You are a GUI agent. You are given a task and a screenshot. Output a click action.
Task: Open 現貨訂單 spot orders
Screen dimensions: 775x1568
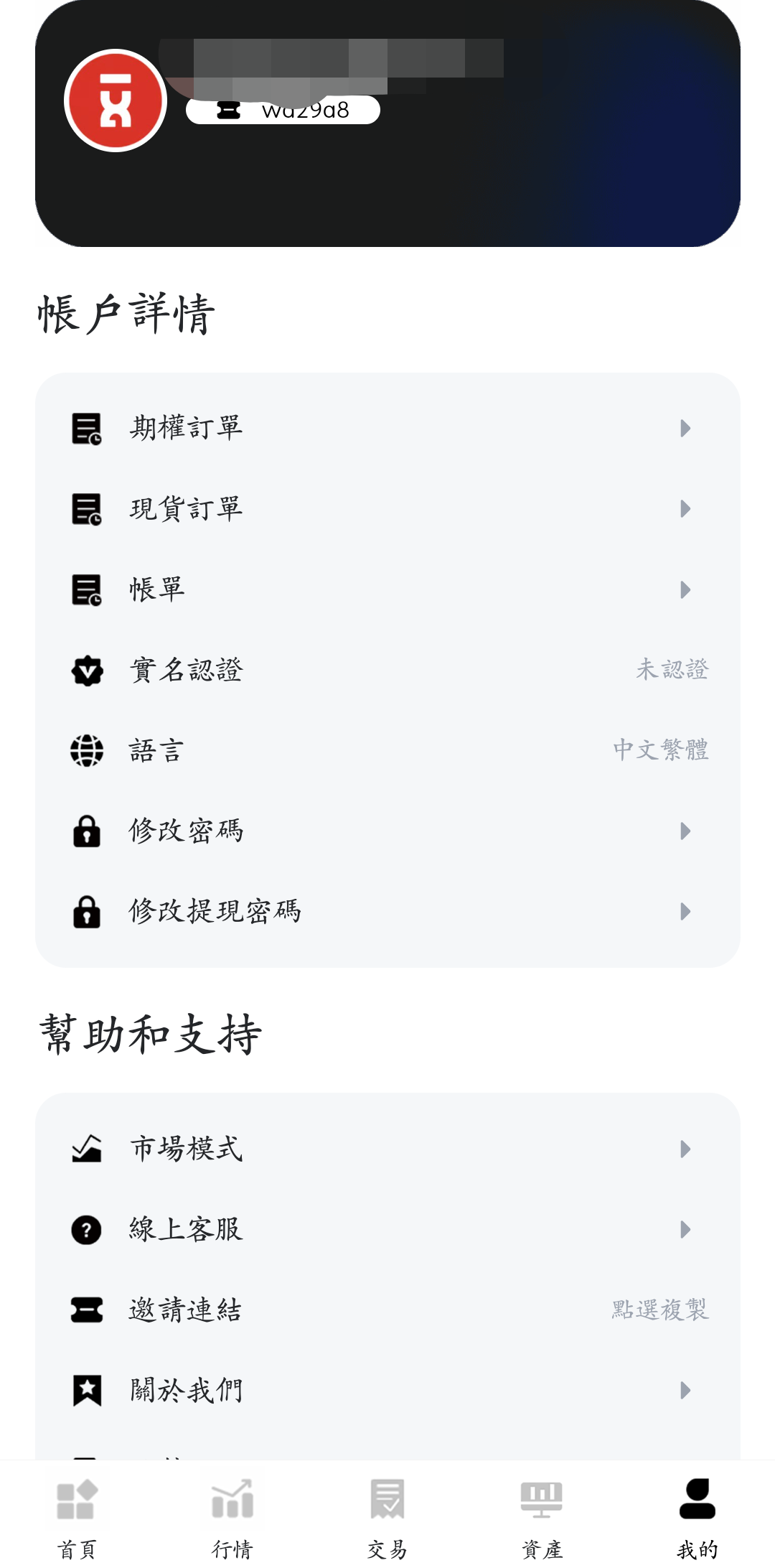387,509
